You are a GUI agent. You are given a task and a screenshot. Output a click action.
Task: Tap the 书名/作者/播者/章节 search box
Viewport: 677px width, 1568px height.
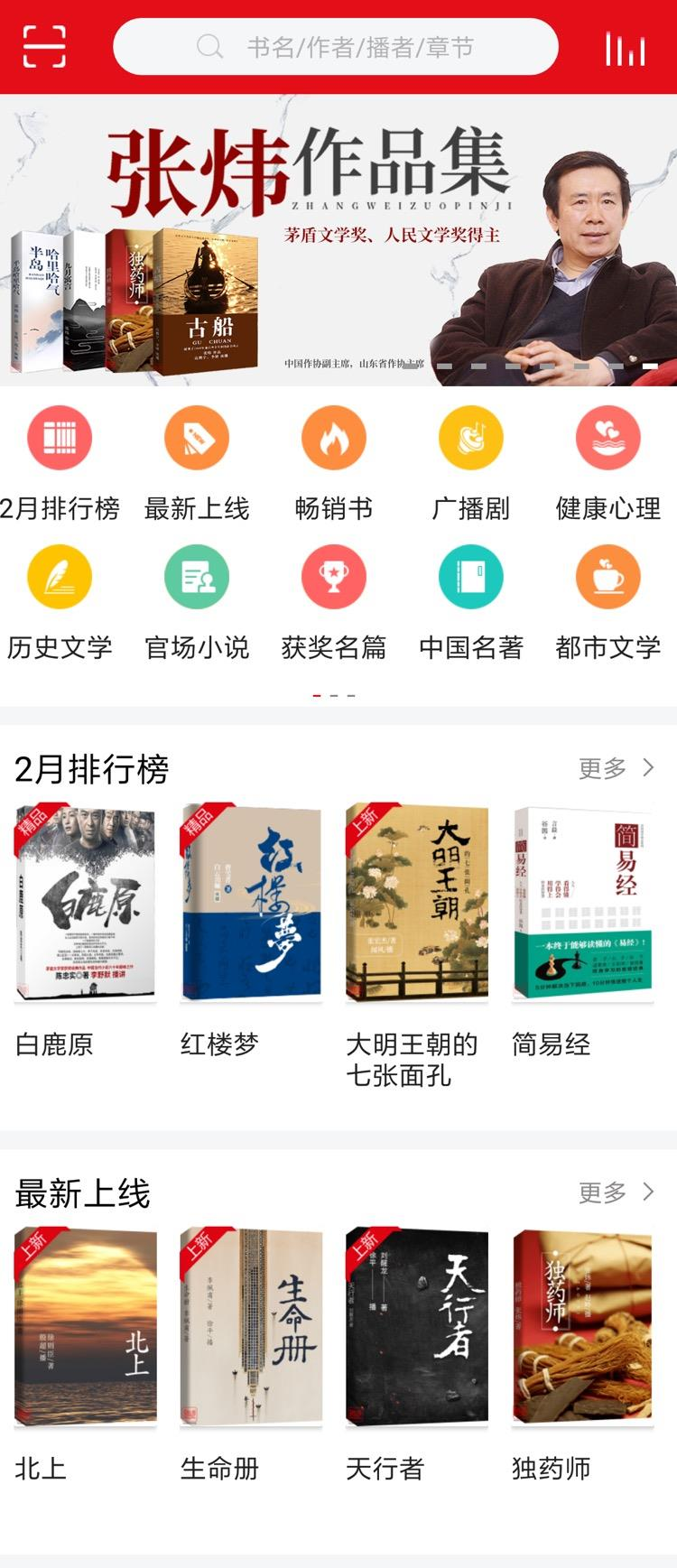[x=336, y=47]
